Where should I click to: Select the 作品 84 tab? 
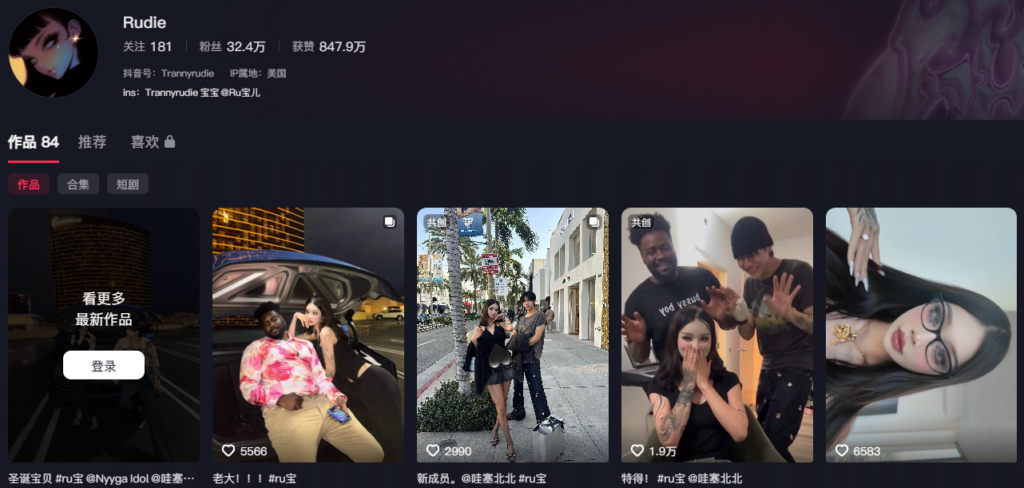(33, 142)
